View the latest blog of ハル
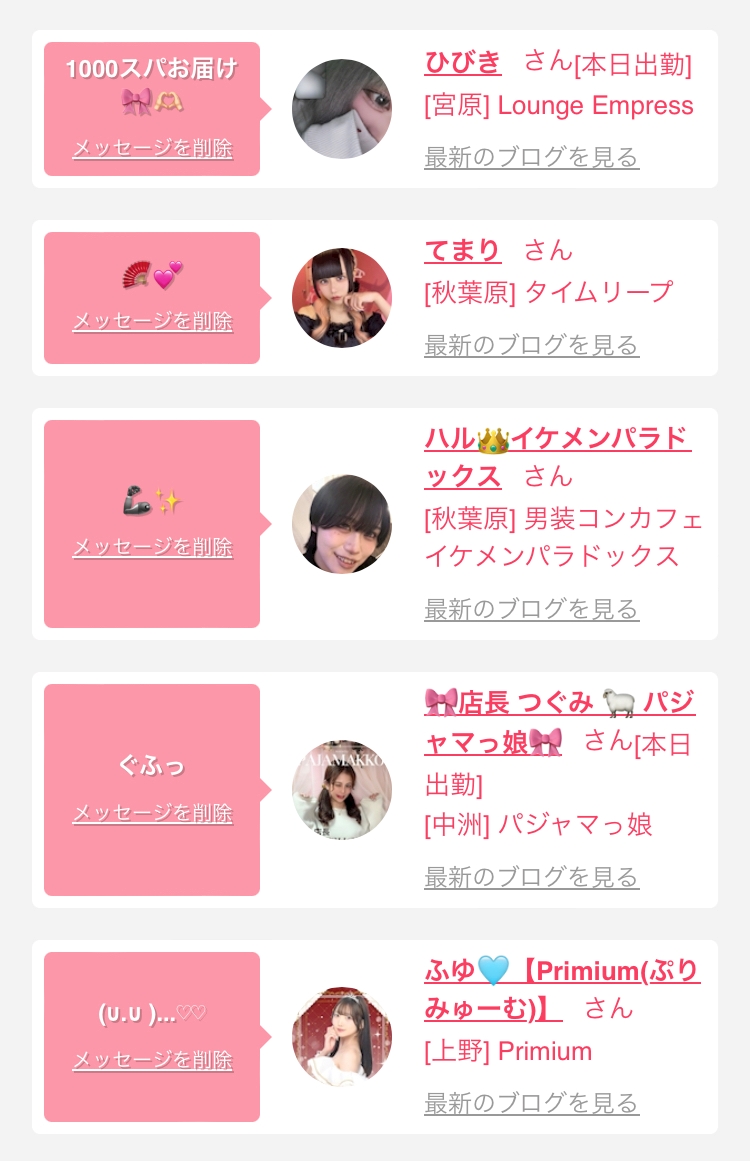Image resolution: width=750 pixels, height=1161 pixels. click(x=532, y=609)
